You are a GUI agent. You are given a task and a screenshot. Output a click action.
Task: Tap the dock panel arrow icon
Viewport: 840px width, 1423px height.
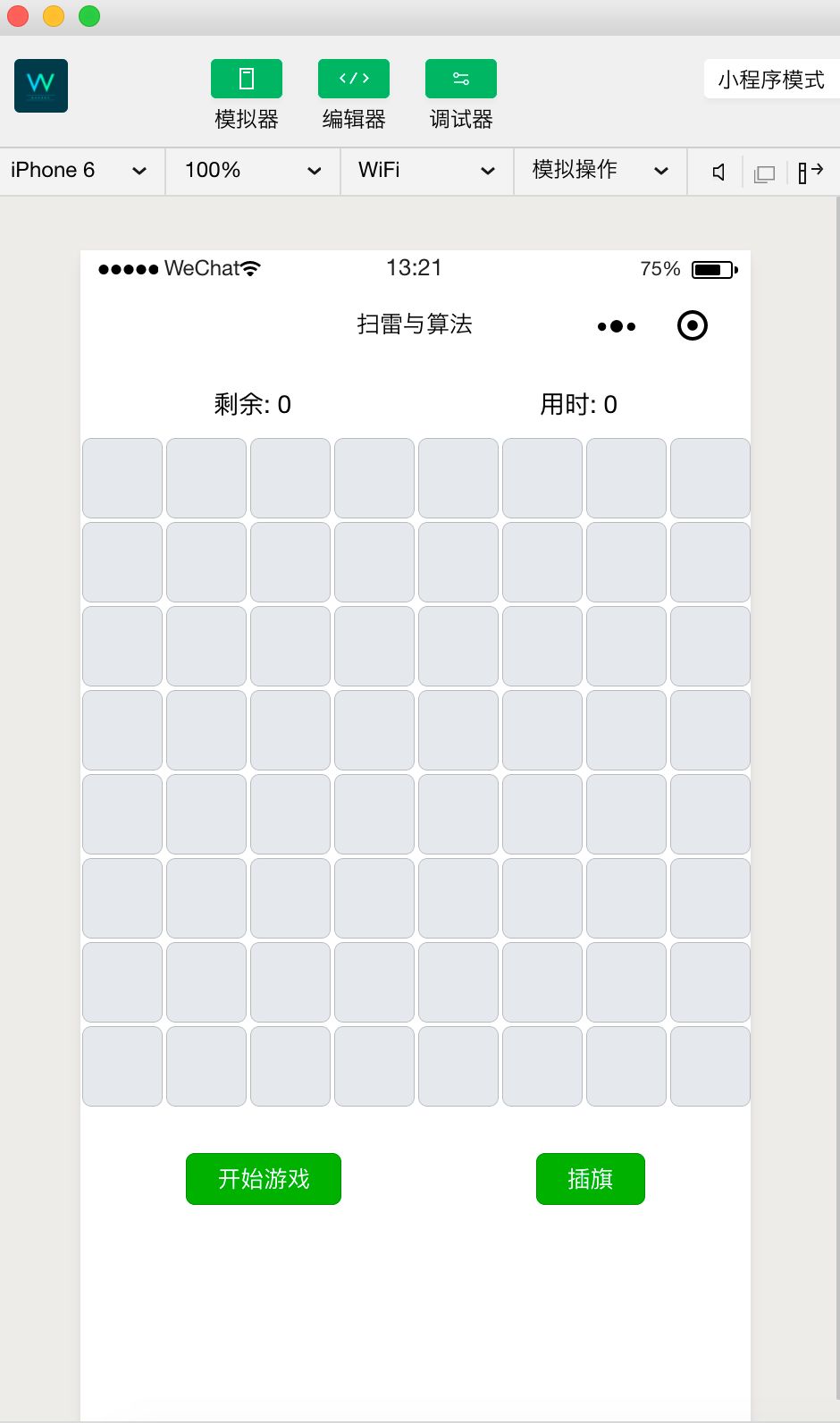tap(811, 172)
